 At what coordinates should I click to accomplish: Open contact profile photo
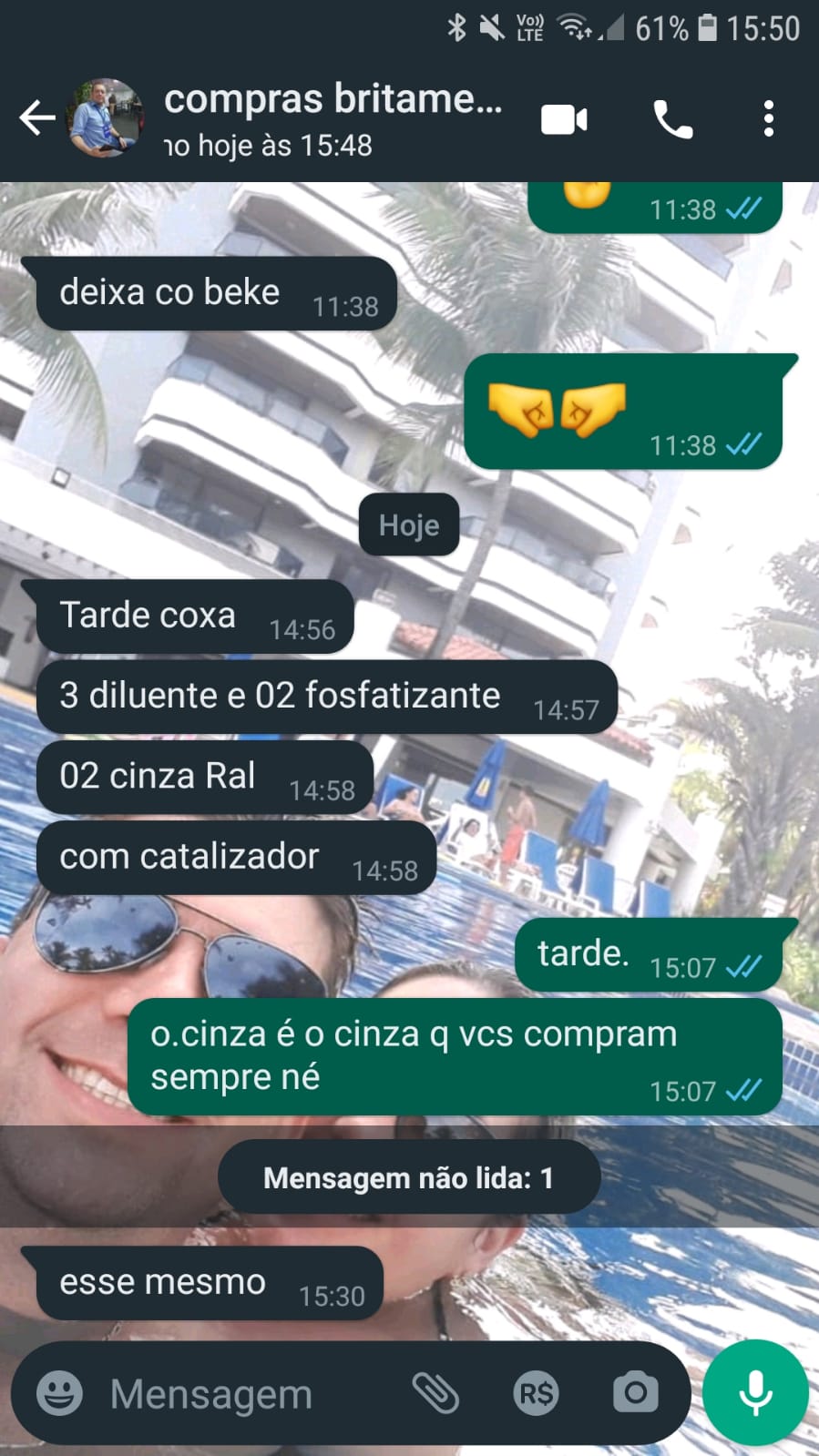tap(106, 118)
